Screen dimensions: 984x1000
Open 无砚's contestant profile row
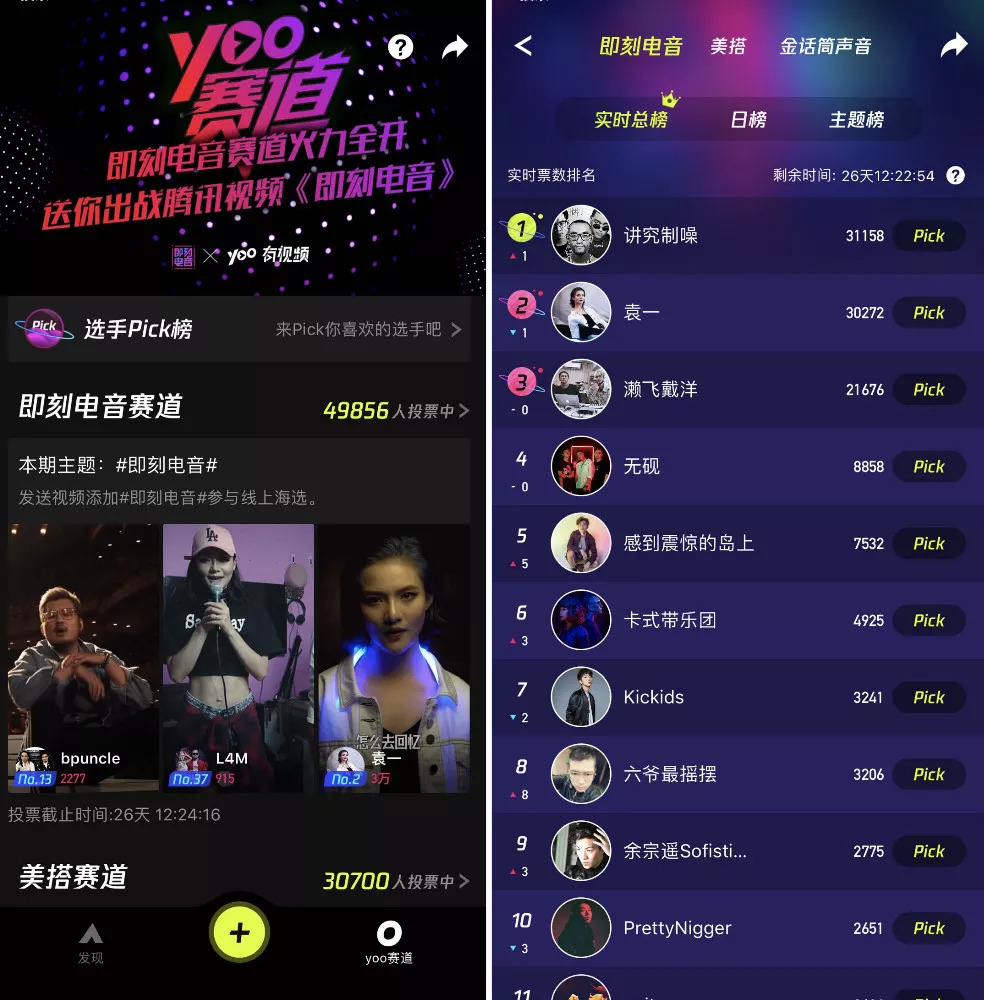(700, 467)
